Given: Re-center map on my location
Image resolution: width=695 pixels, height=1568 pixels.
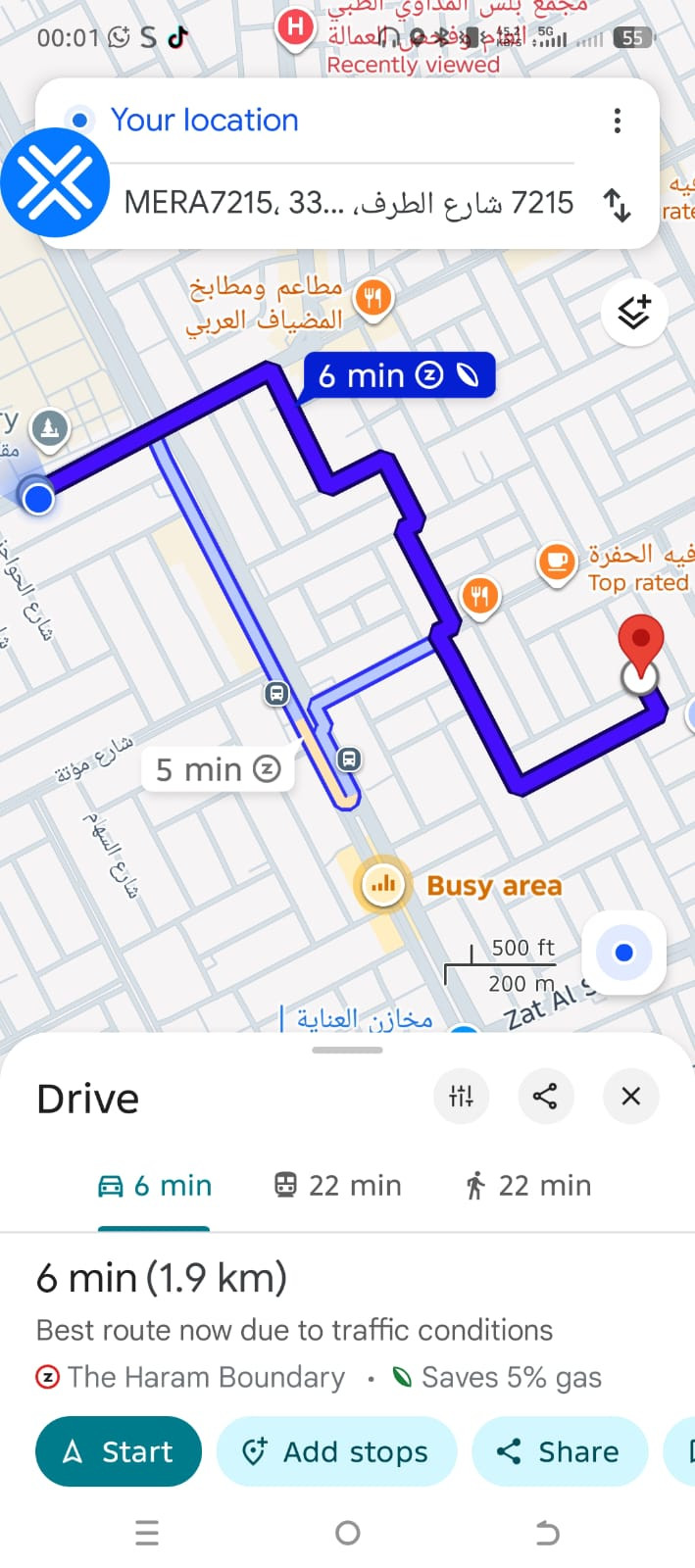Looking at the screenshot, I should [x=623, y=952].
